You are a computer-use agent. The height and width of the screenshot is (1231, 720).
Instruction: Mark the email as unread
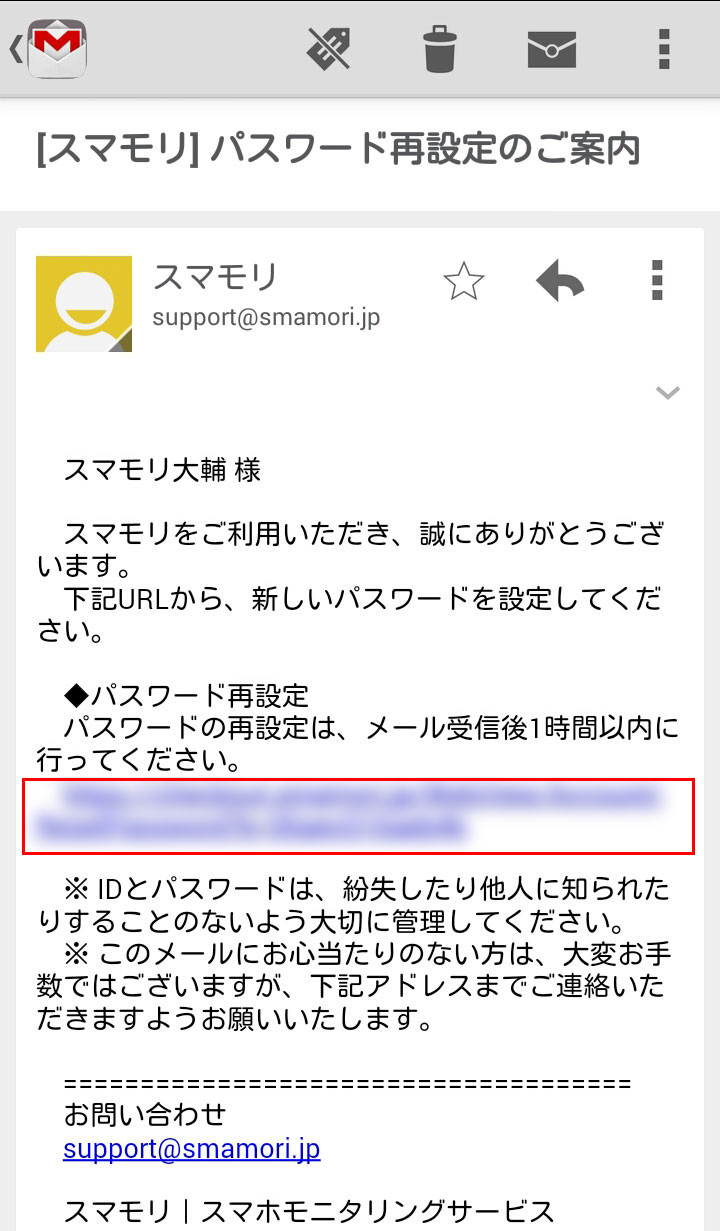pos(551,47)
